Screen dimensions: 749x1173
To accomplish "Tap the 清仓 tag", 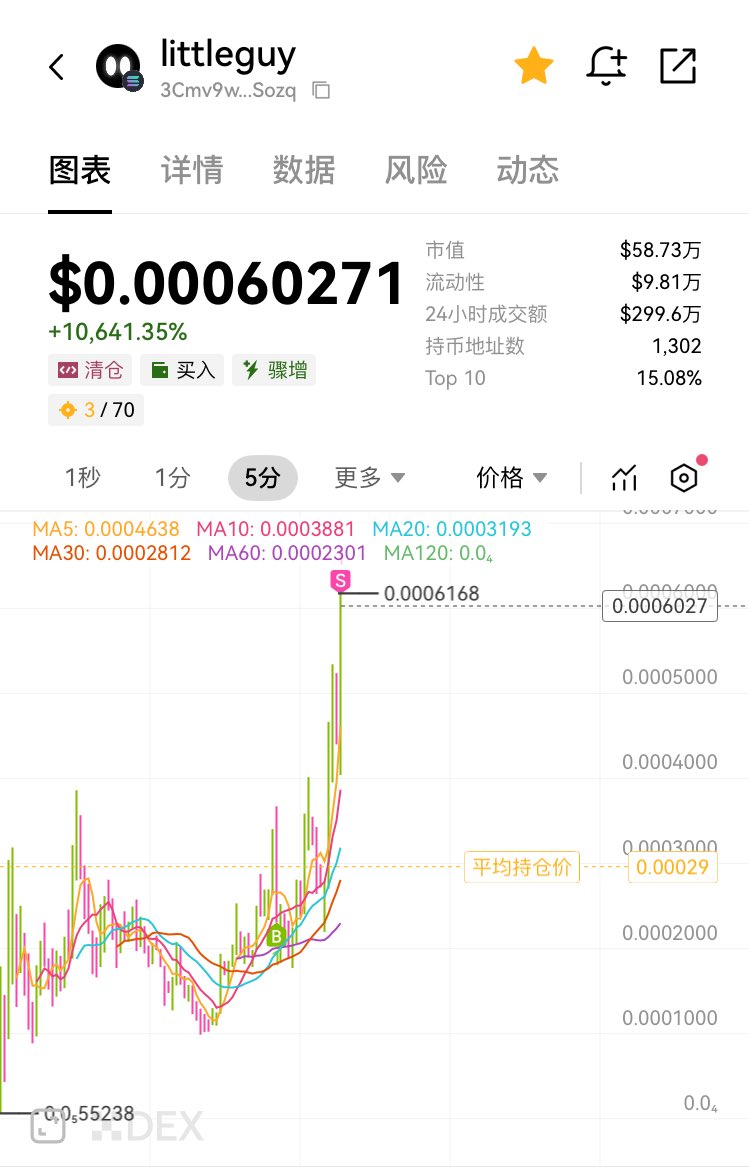I will click(x=91, y=370).
